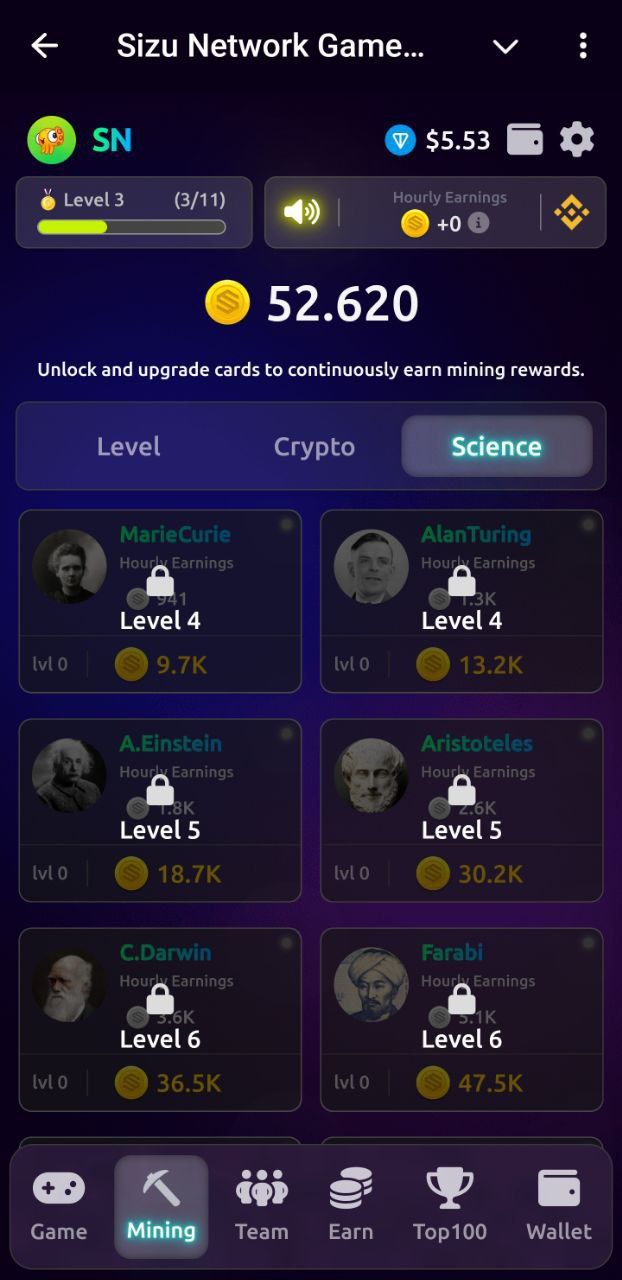
Task: Toggle the game sound speaker icon
Action: click(301, 212)
